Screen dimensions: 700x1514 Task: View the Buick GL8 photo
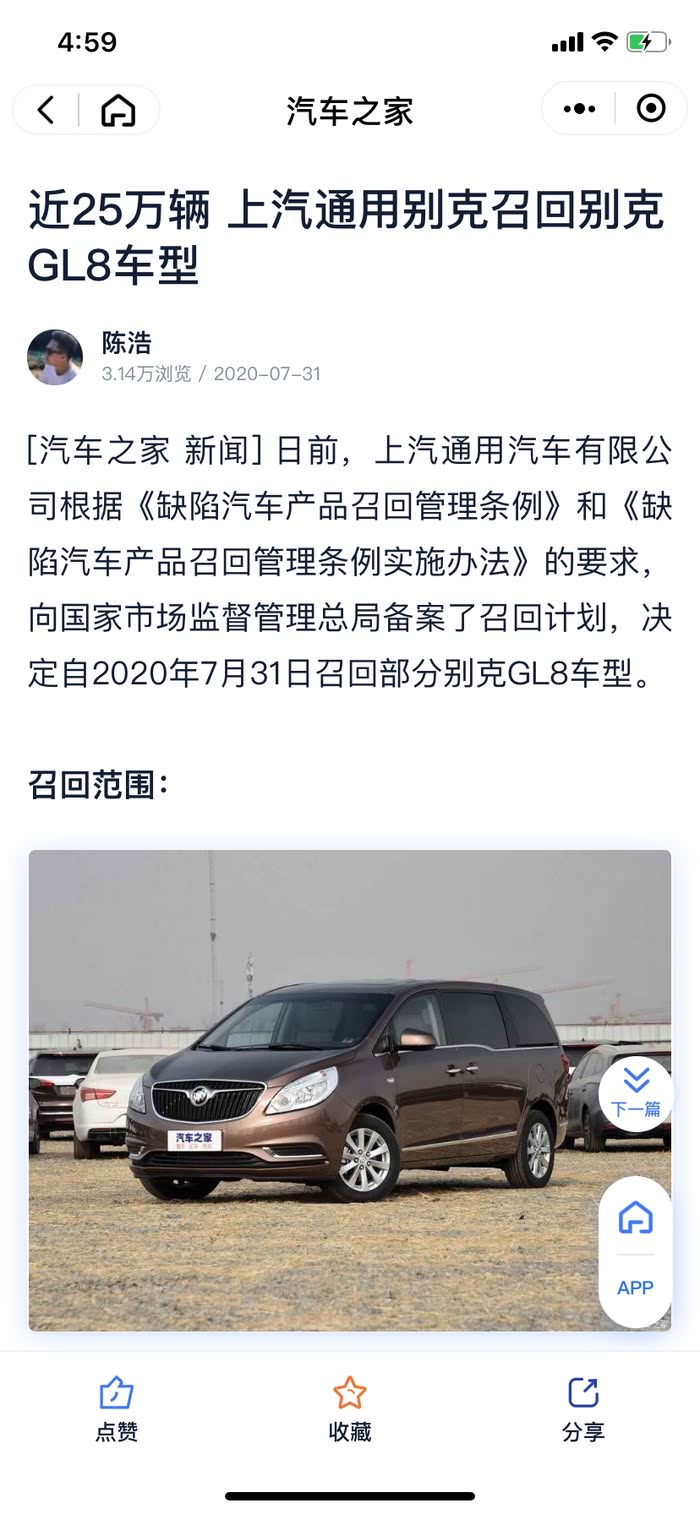coord(350,1090)
